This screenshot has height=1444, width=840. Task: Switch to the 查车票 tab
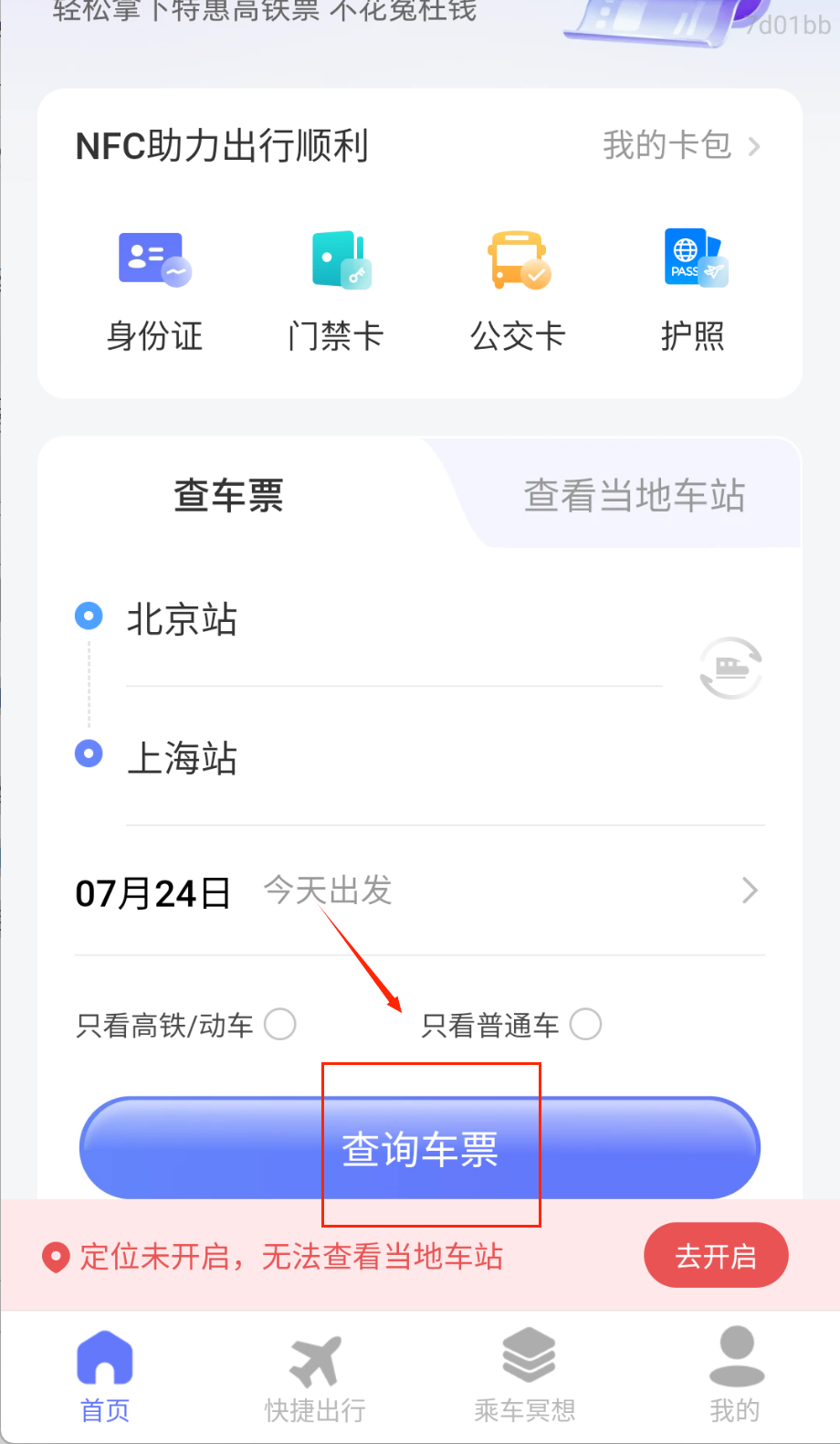pyautogui.click(x=229, y=495)
